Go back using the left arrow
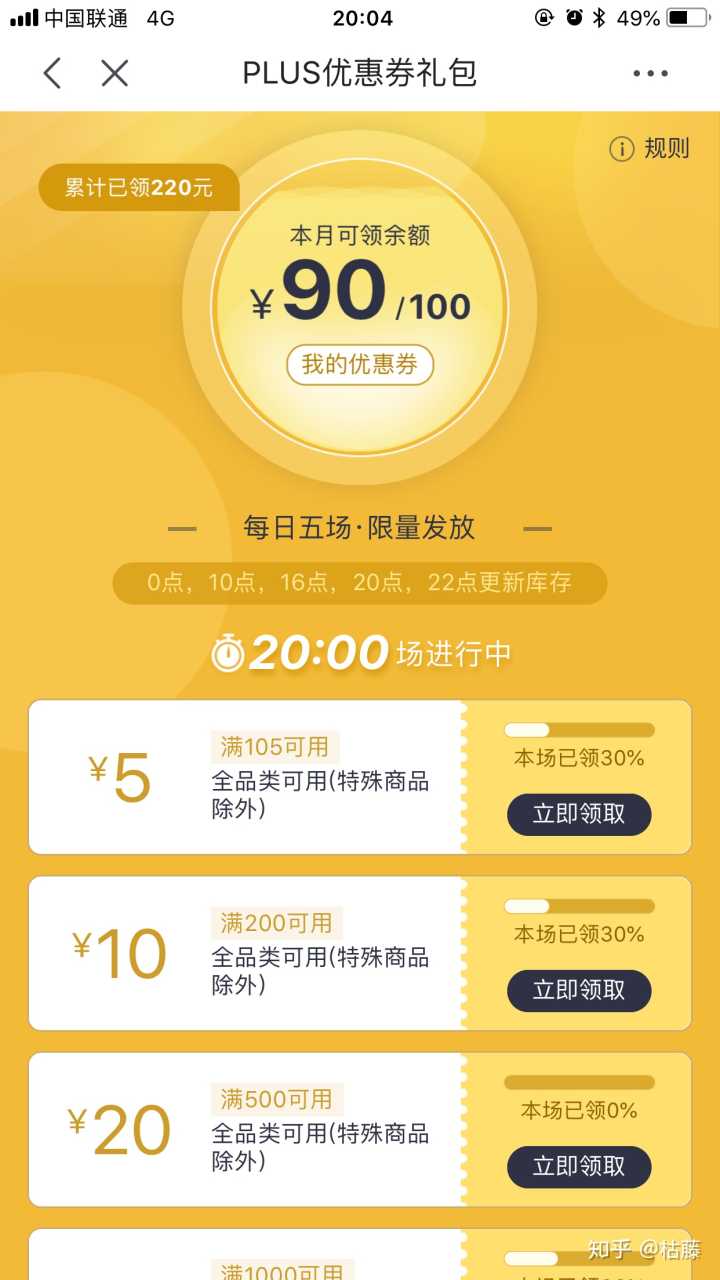The width and height of the screenshot is (720, 1280). click(x=52, y=73)
